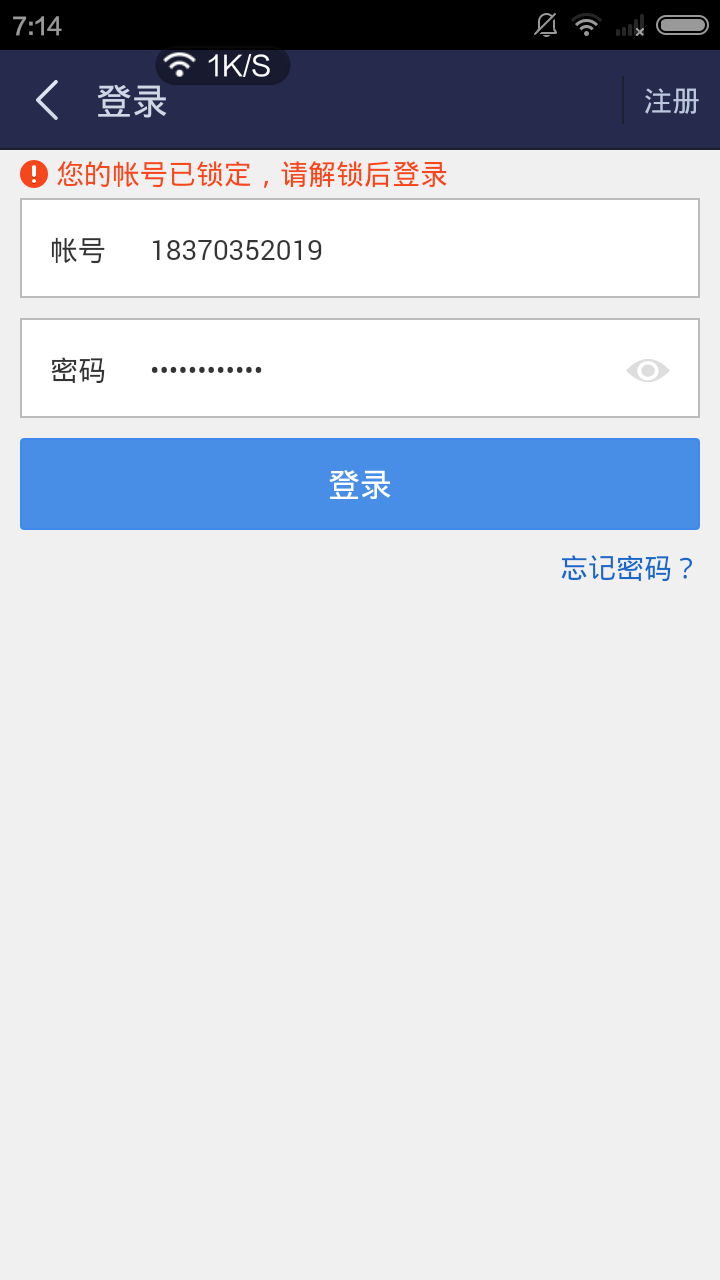Screen dimensions: 720x1280
Task: Click the cellular signal icon in the status bar
Action: click(632, 27)
